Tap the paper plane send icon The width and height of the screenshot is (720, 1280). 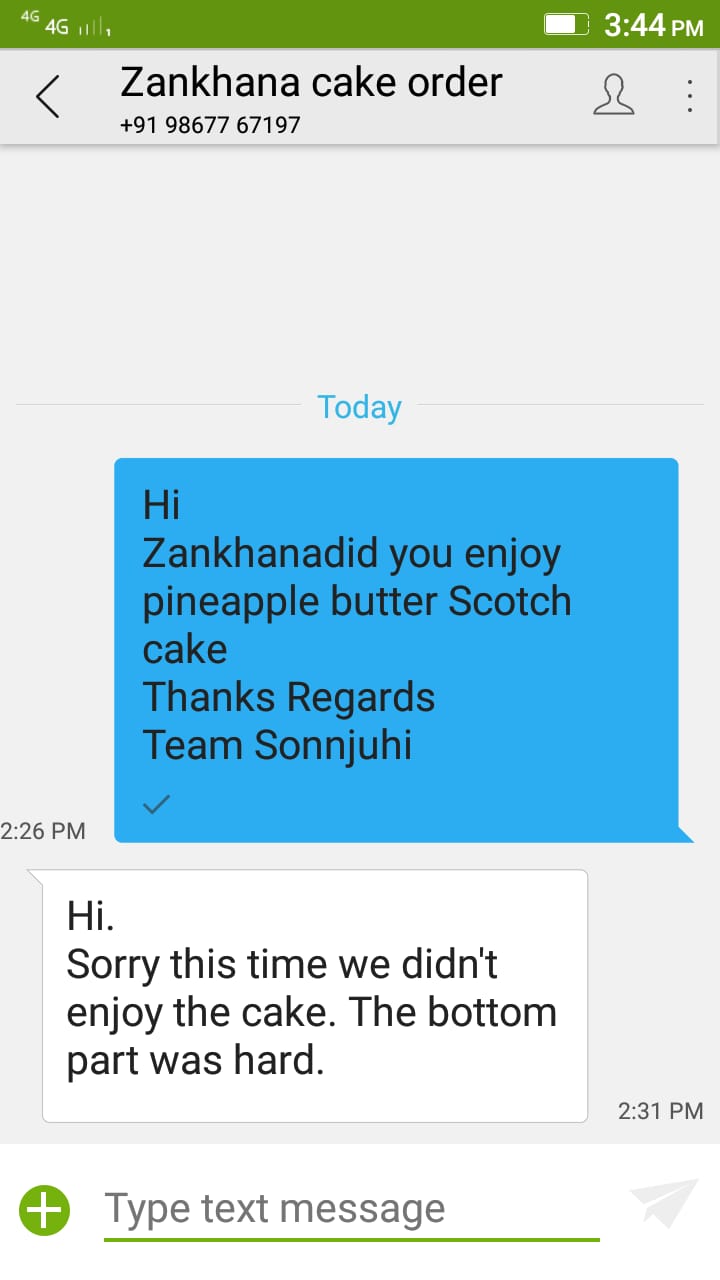[x=664, y=1205]
